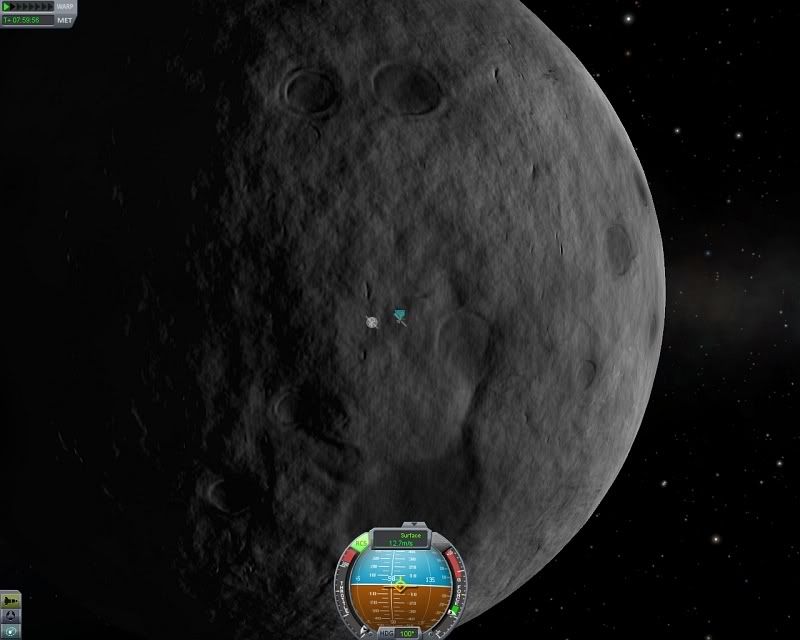Increase the time warp using the arrows
800x640 pixels.
click(x=14, y=6)
